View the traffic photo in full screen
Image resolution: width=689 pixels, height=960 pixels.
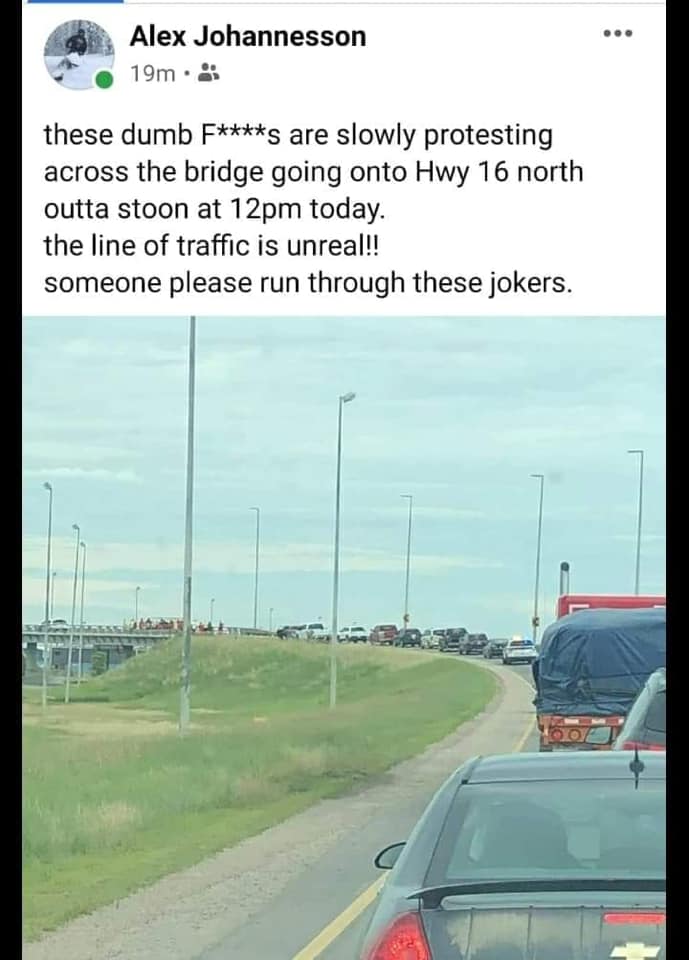344,637
